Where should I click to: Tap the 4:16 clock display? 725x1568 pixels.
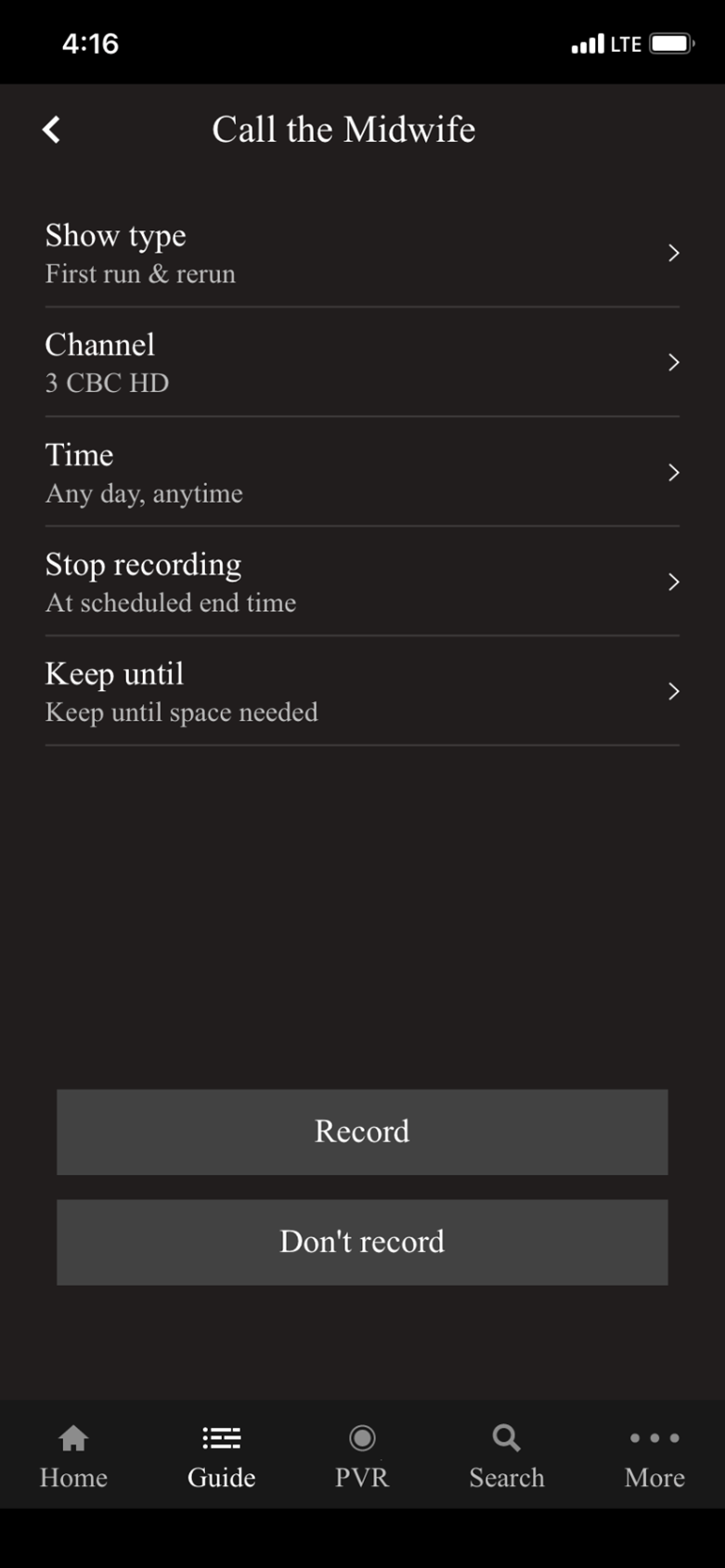click(89, 42)
